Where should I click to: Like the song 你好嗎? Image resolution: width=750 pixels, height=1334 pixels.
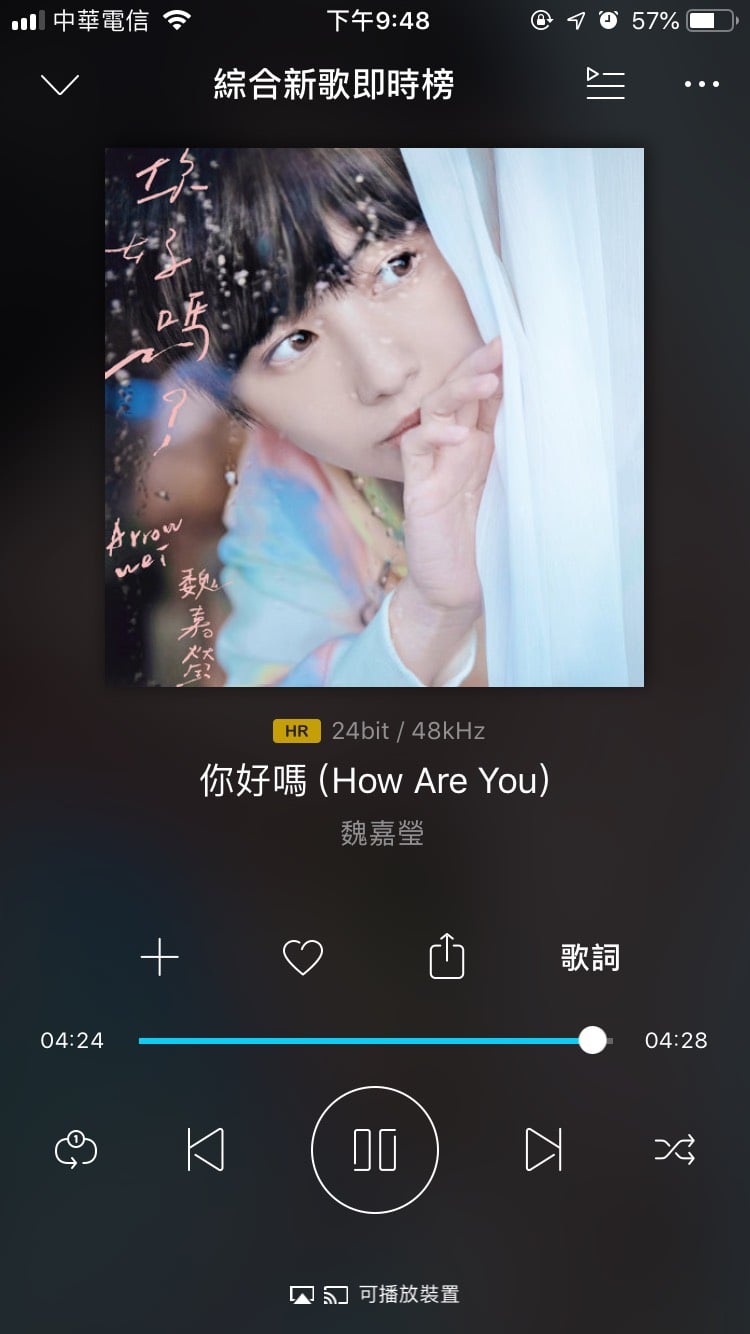(x=302, y=958)
